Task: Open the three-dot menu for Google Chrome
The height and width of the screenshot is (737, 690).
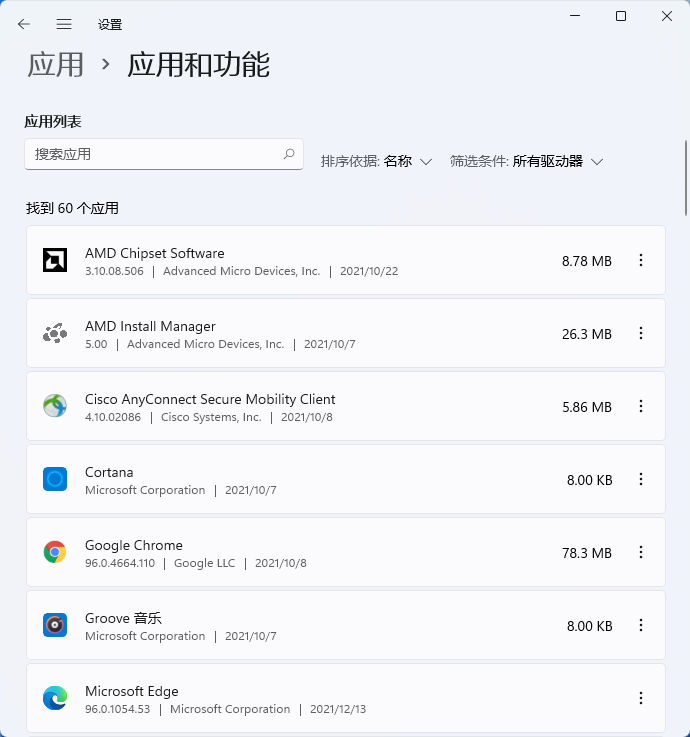Action: (x=641, y=553)
